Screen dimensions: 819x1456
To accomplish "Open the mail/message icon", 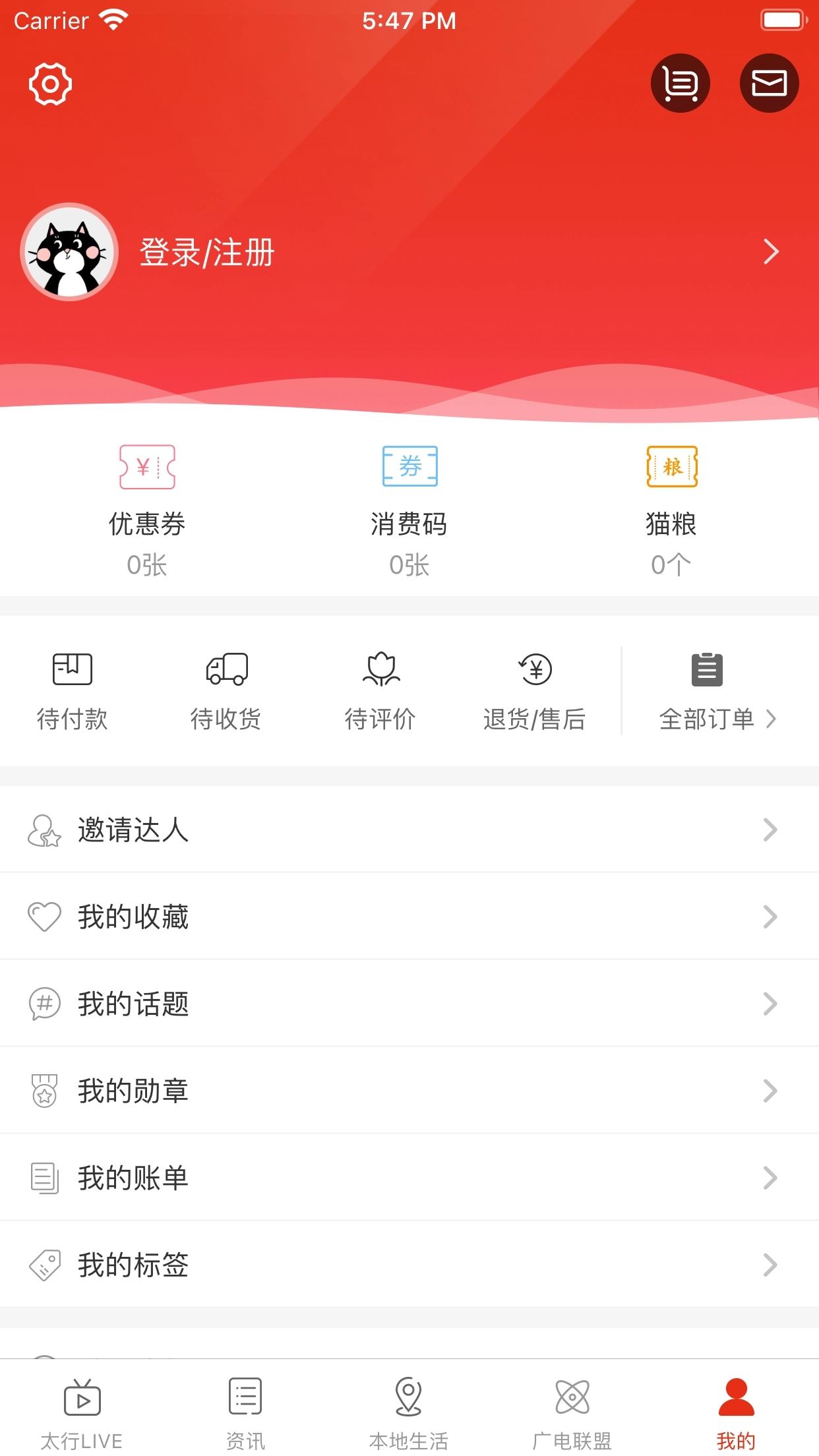I will [x=769, y=82].
